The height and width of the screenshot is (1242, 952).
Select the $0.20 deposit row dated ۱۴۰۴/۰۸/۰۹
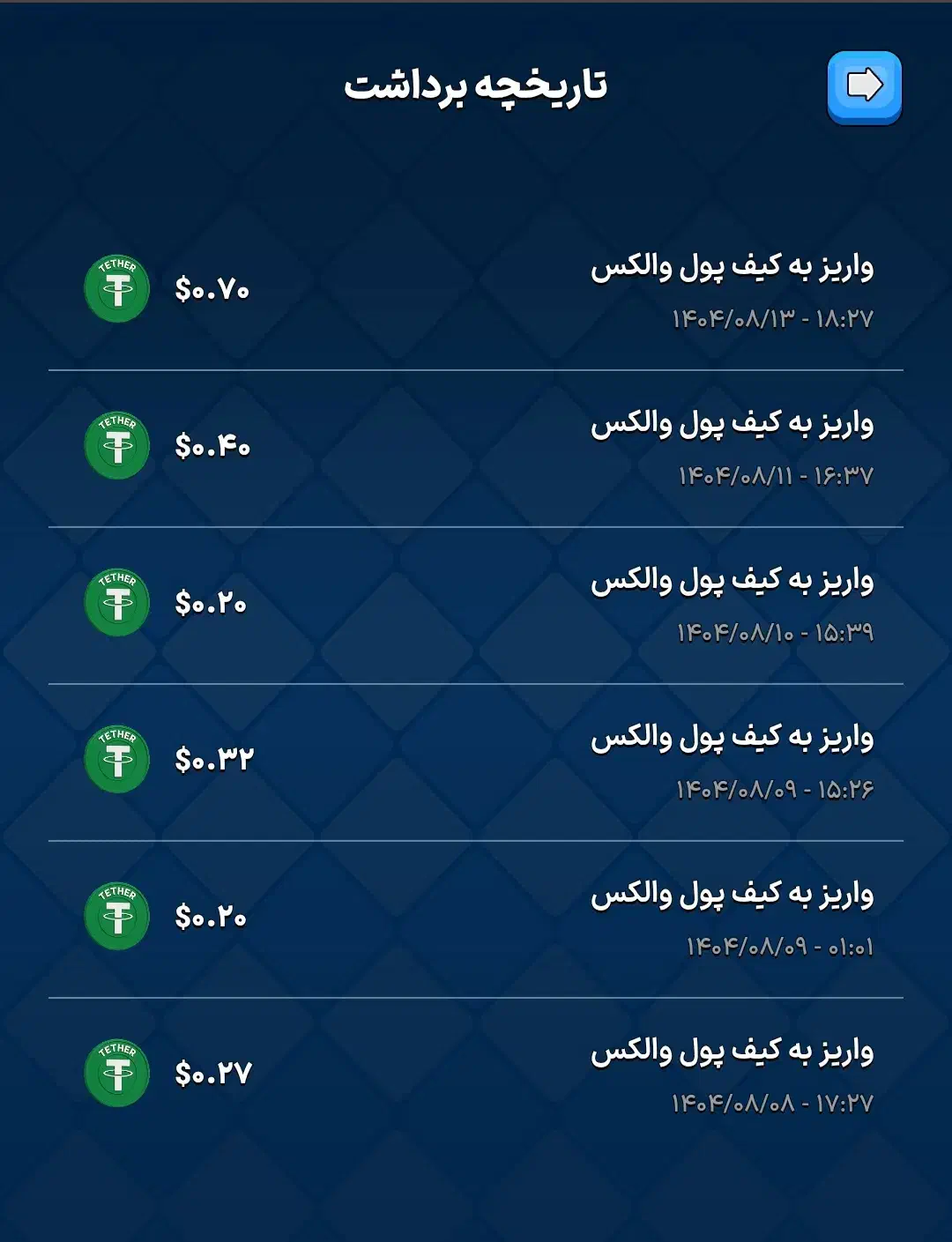coord(732,917)
